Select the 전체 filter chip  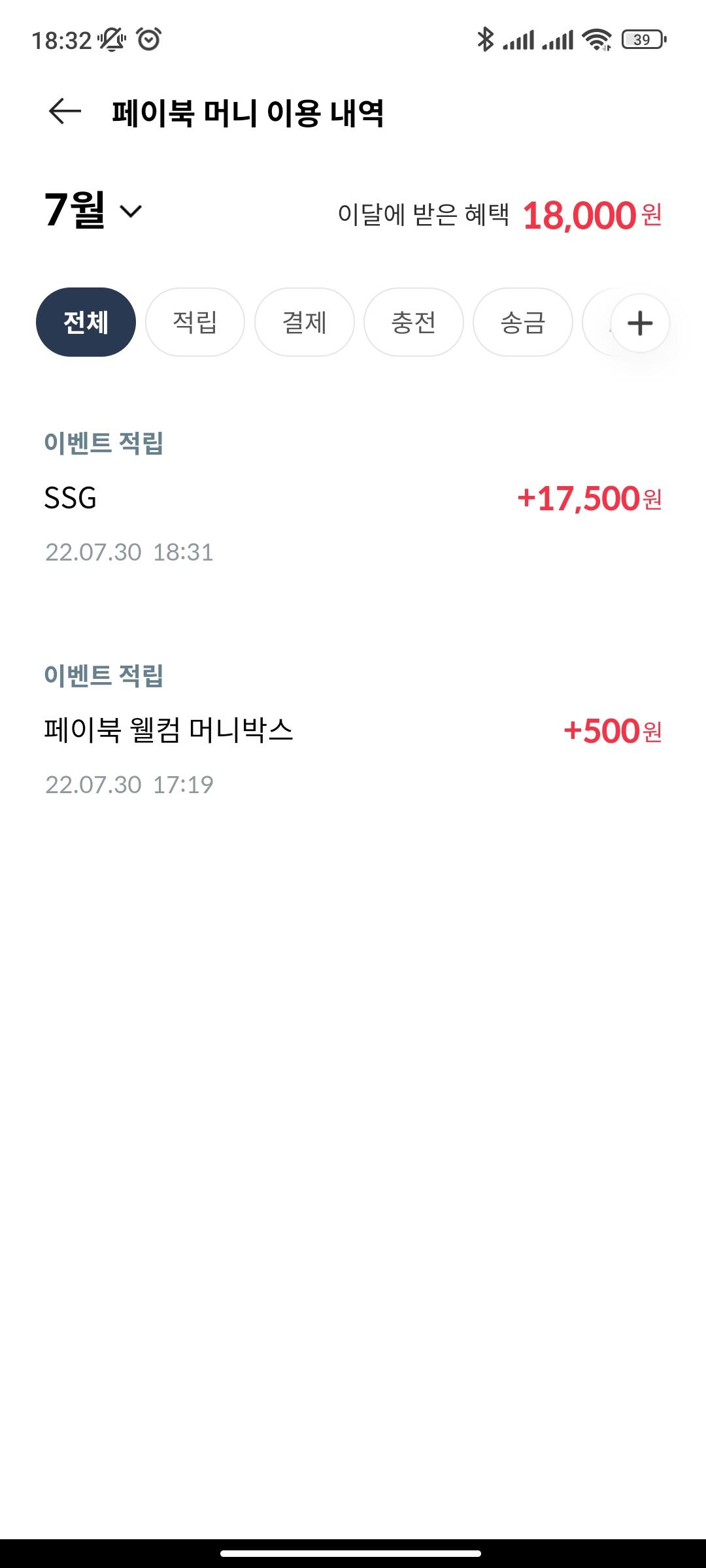86,322
